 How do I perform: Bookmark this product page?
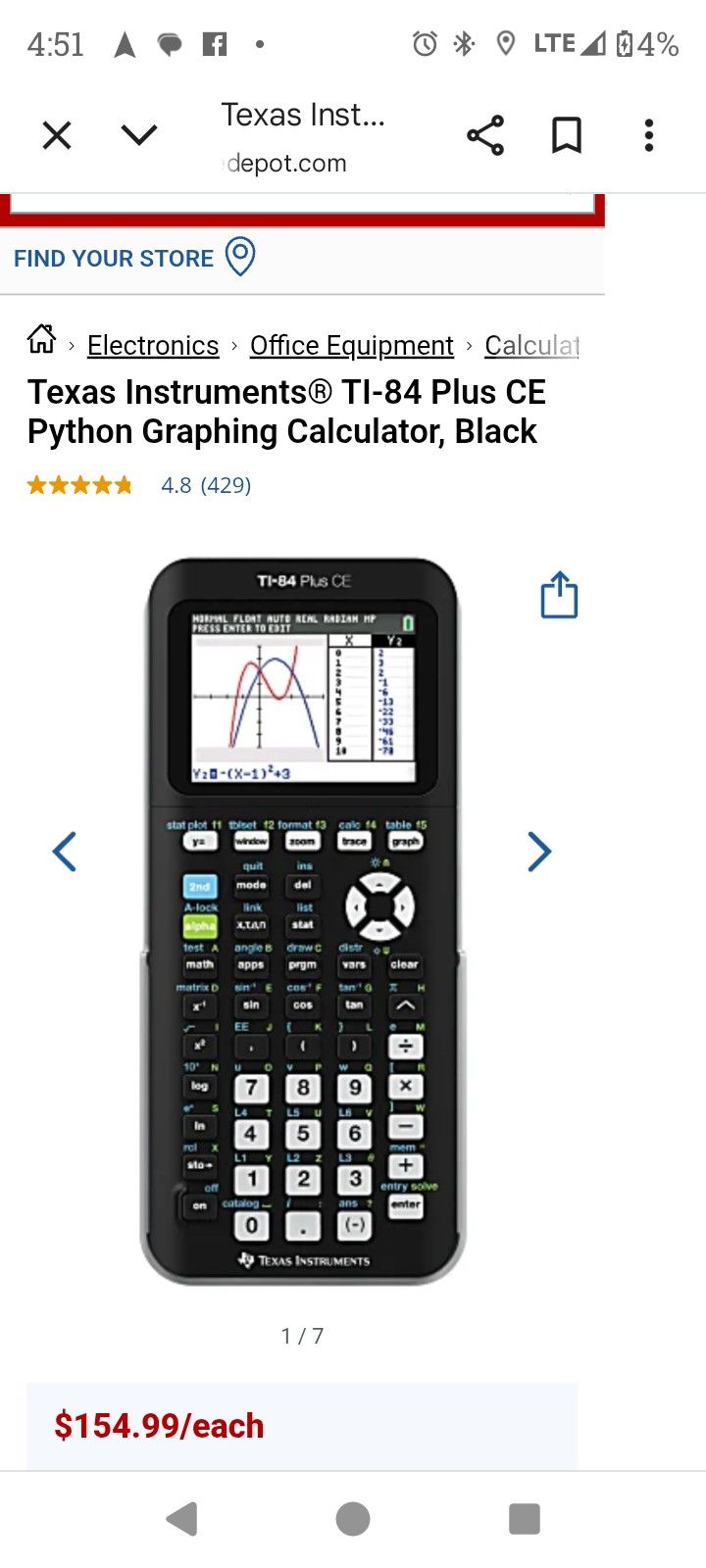(567, 135)
